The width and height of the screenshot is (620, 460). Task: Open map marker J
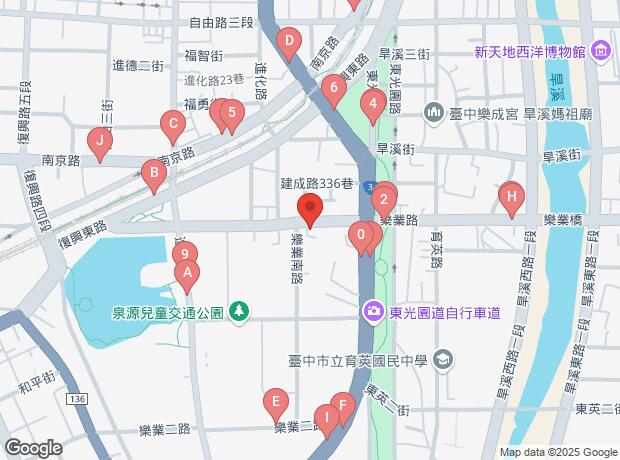(98, 142)
